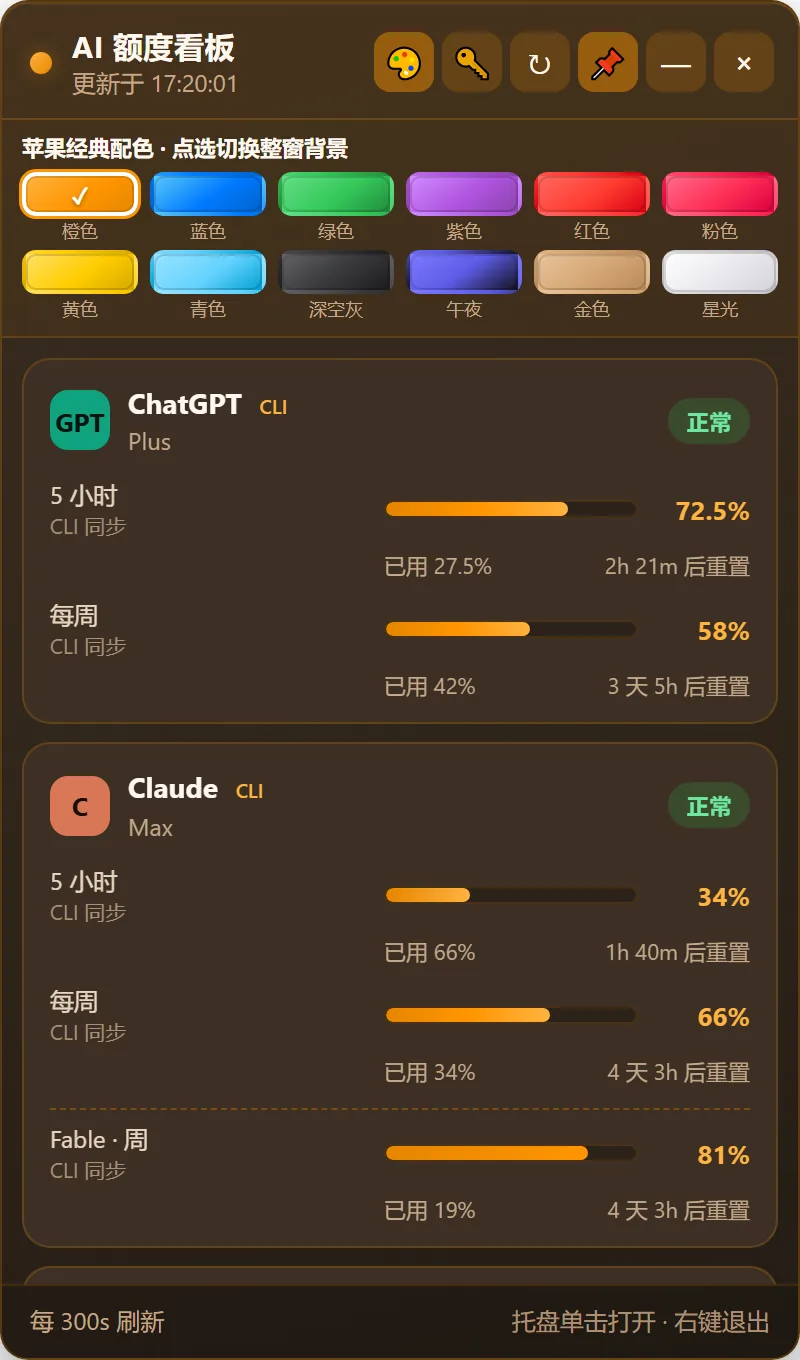Choose the 蓝色 blue background
The height and width of the screenshot is (1360, 800).
[208, 194]
